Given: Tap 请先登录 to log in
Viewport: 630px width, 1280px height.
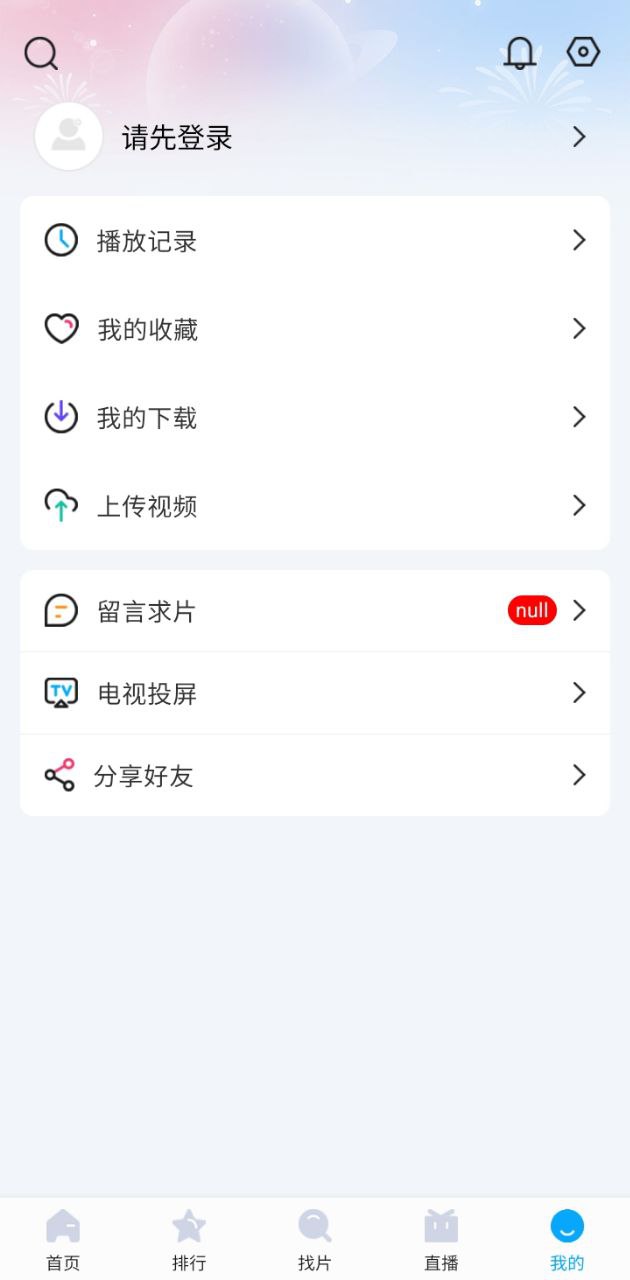Looking at the screenshot, I should (x=177, y=138).
